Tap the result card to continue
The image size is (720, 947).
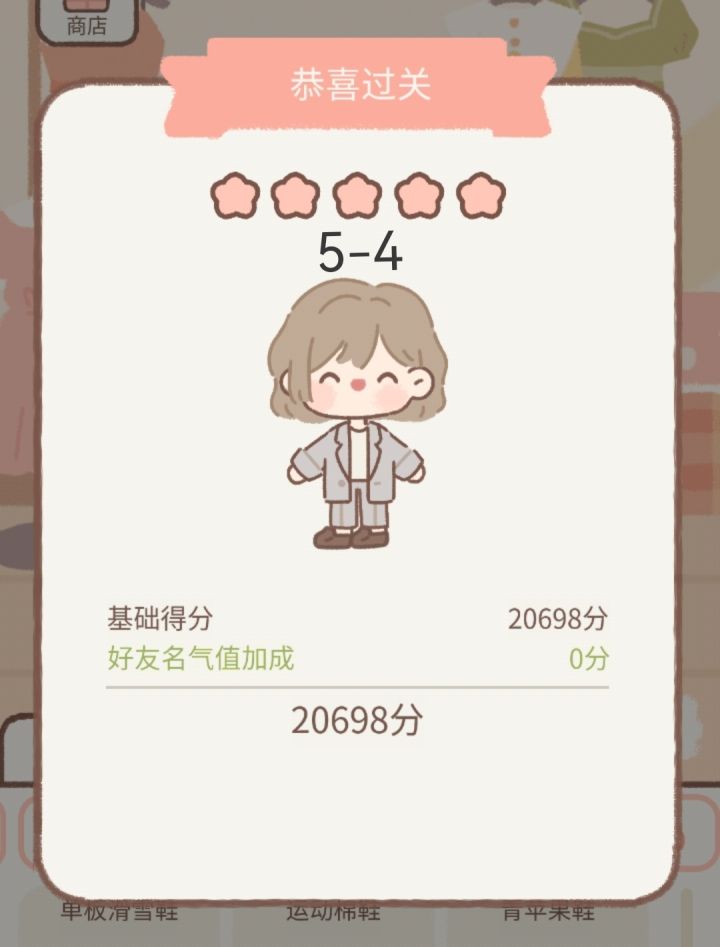pyautogui.click(x=358, y=800)
